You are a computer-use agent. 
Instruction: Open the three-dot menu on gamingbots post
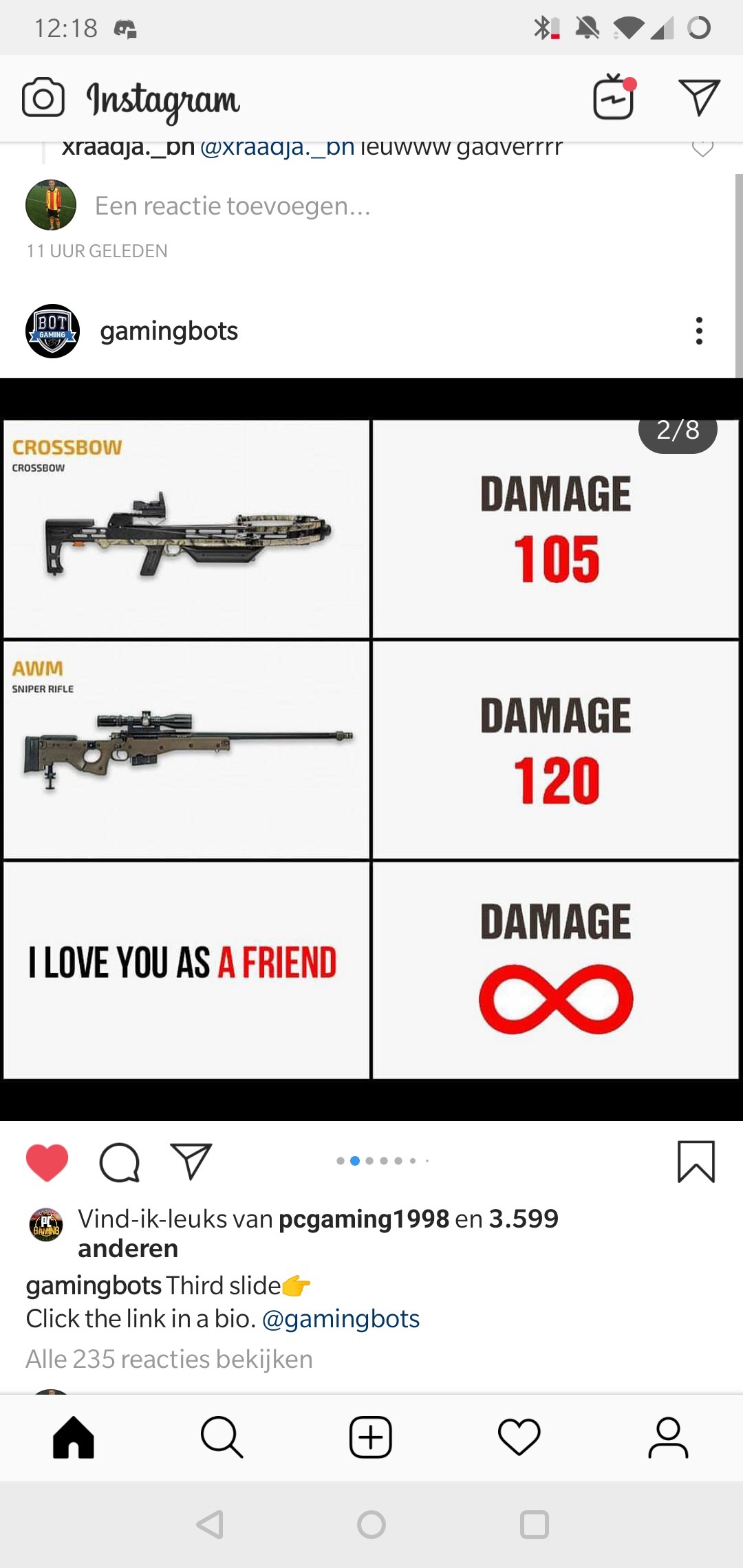699,331
